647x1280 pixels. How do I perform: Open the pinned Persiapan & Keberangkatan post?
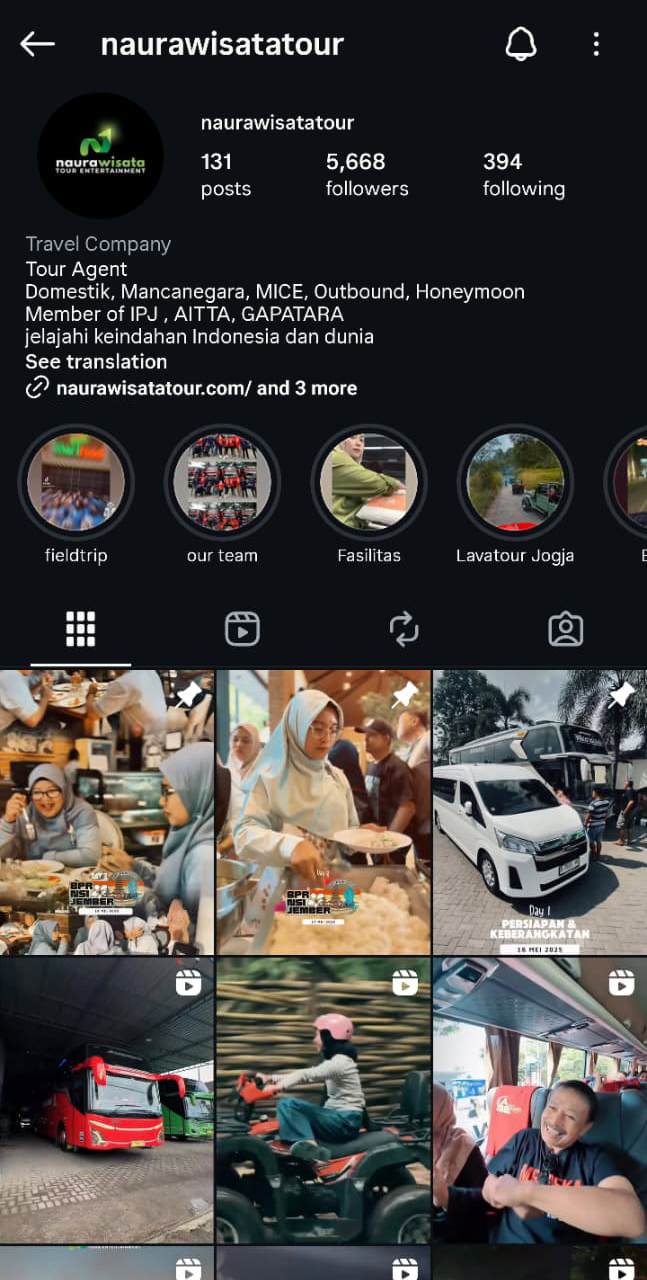540,812
